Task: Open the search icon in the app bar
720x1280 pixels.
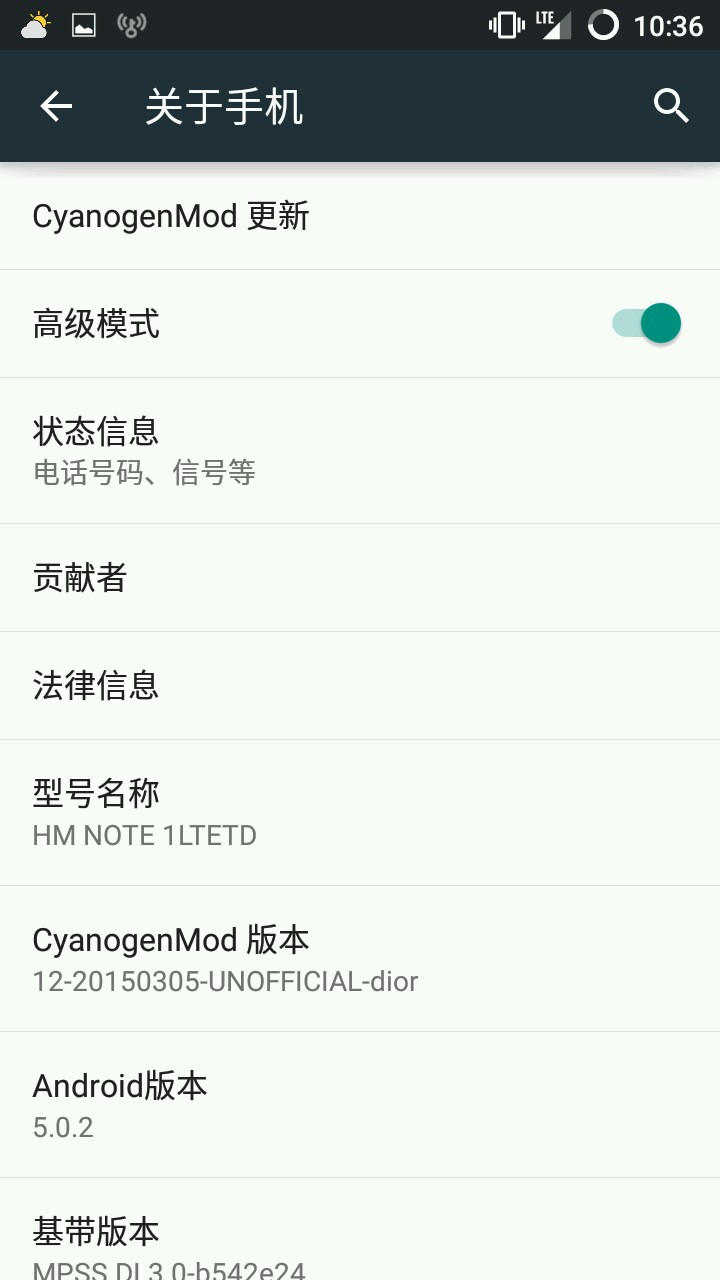Action: click(671, 106)
